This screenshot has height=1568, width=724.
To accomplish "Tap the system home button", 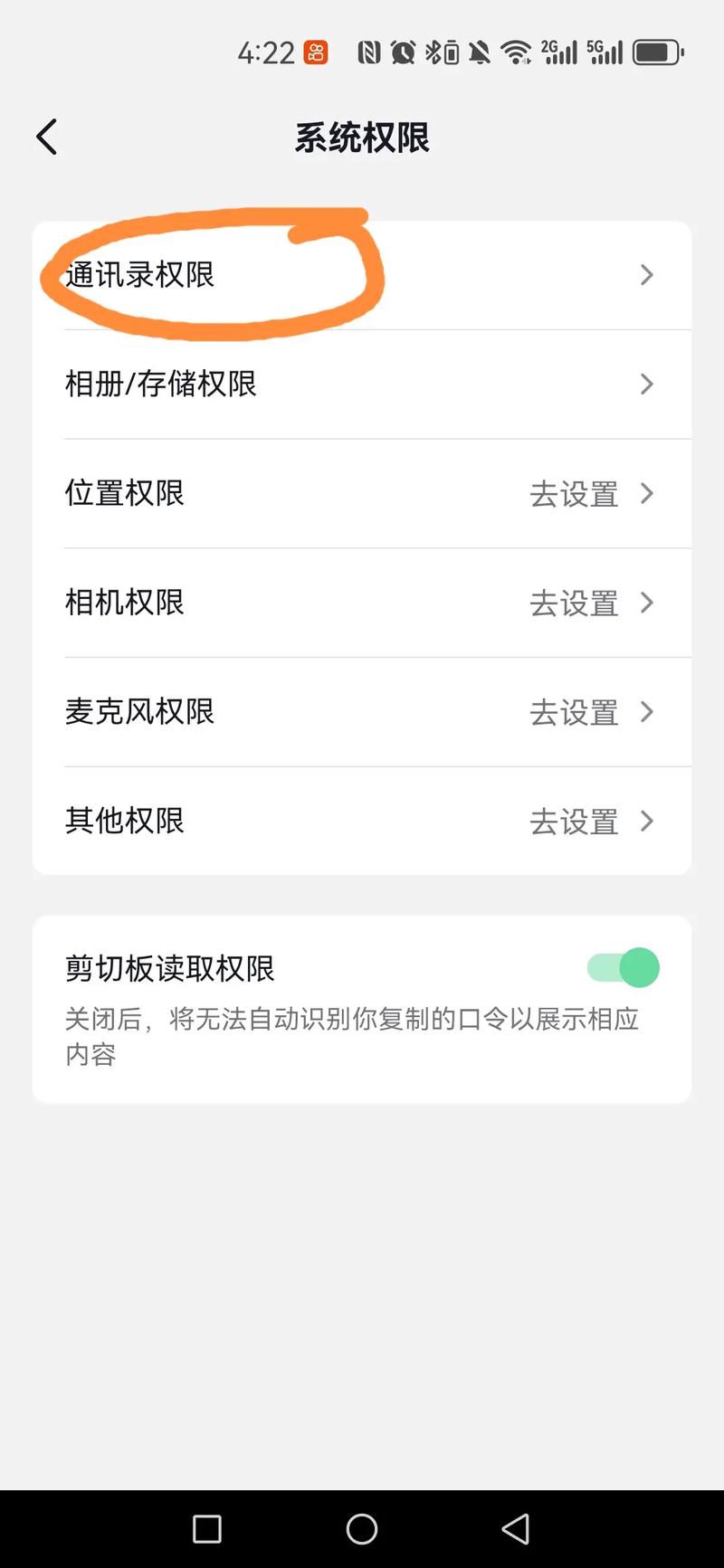I will tap(362, 1529).
